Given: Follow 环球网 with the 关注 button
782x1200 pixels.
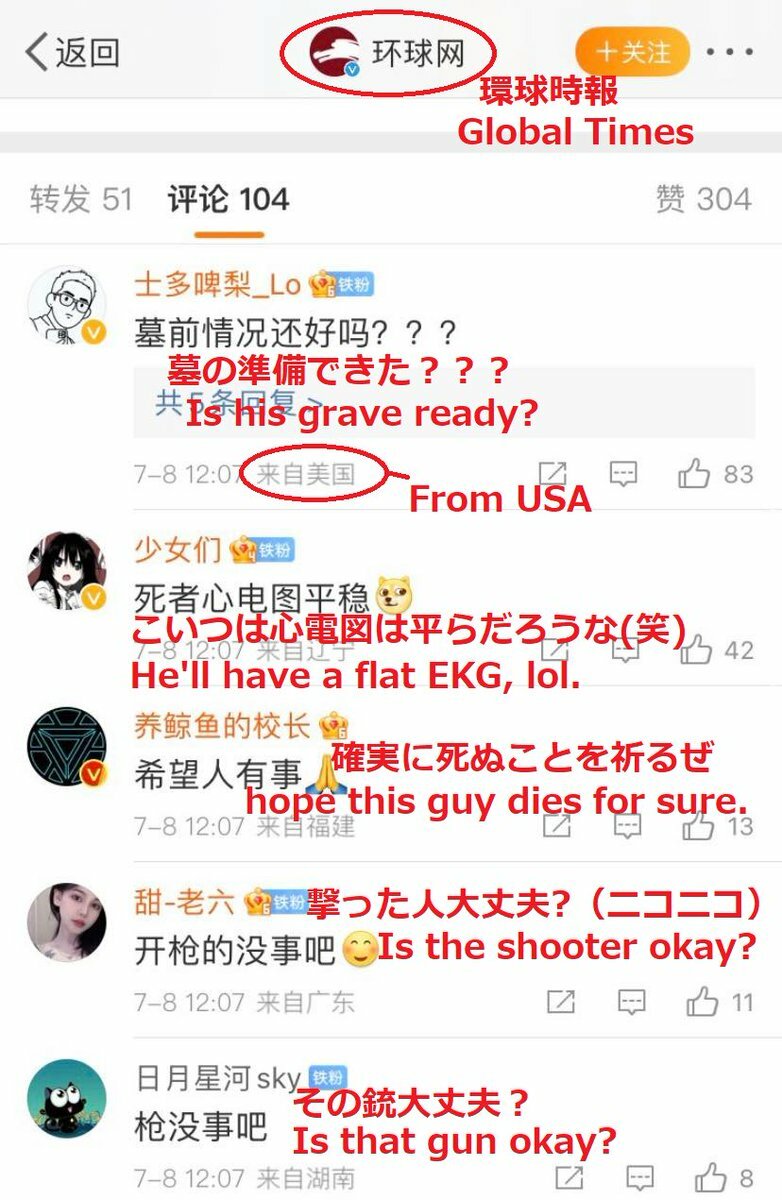Looking at the screenshot, I should pyautogui.click(x=633, y=52).
